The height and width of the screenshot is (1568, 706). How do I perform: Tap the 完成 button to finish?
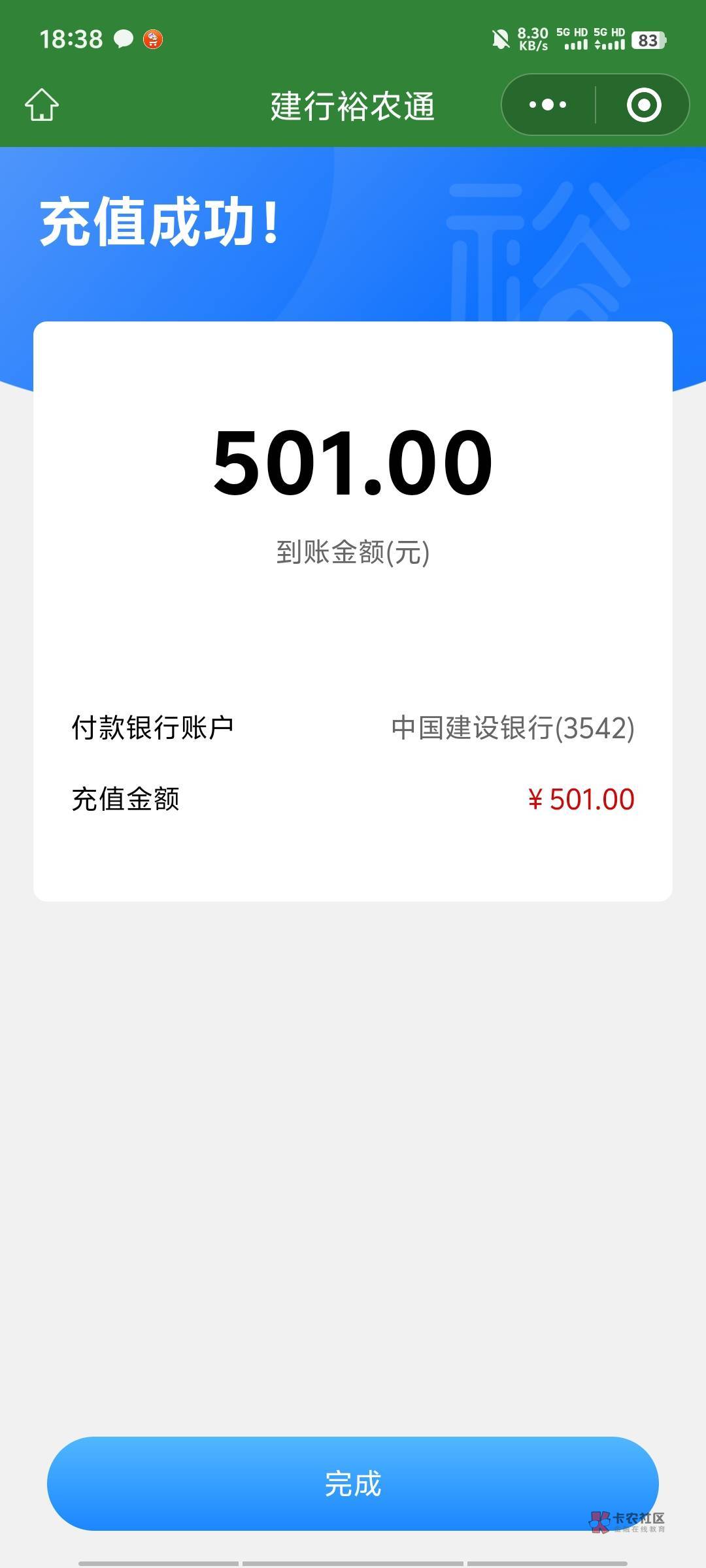353,1483
